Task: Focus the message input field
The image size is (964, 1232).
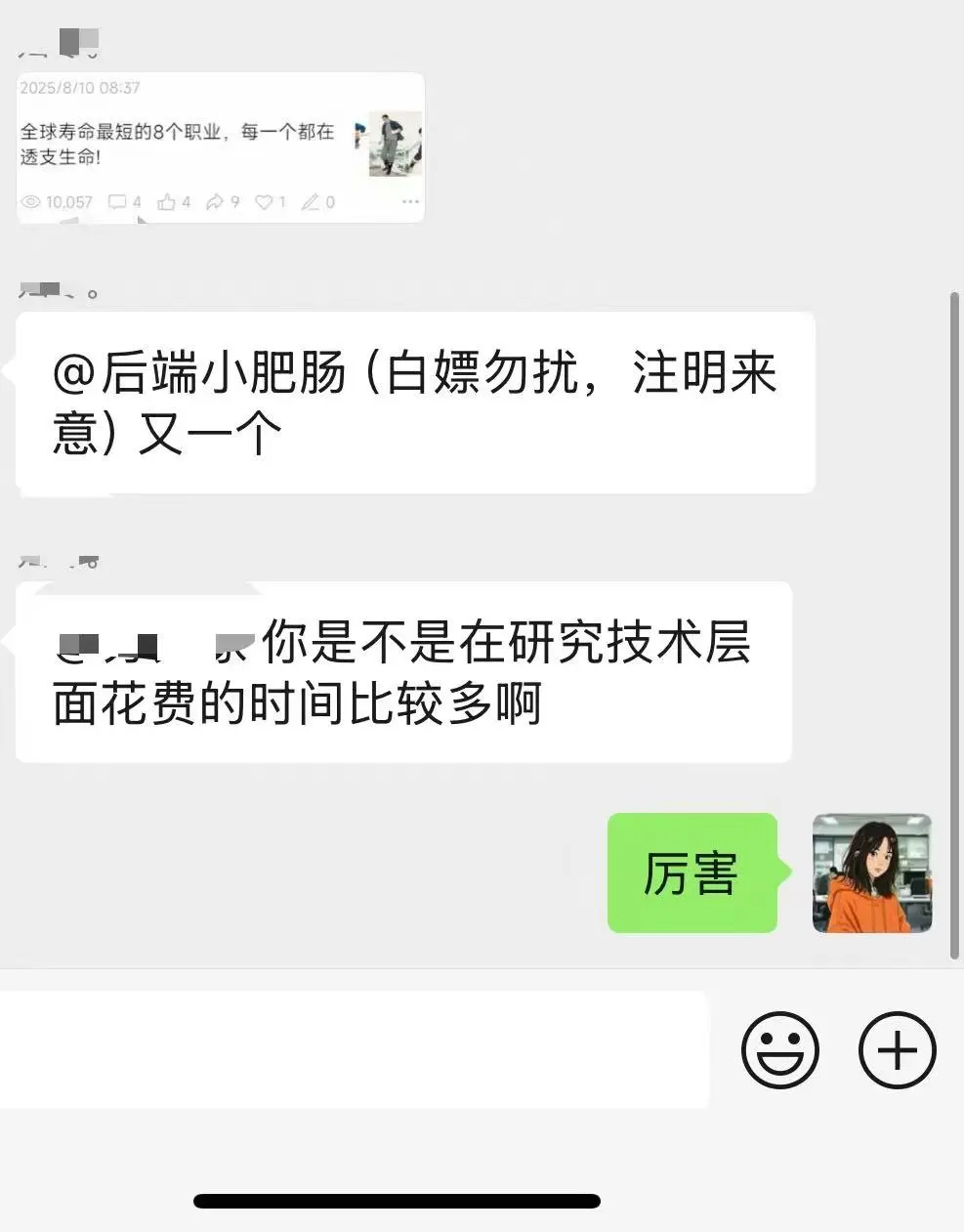Action: [x=354, y=1050]
